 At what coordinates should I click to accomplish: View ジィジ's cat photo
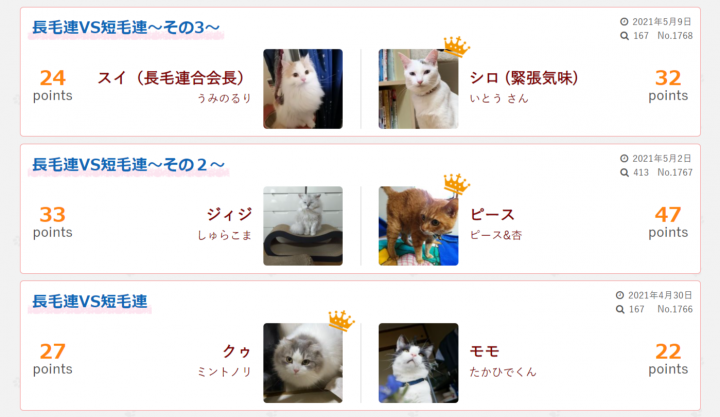click(x=303, y=226)
